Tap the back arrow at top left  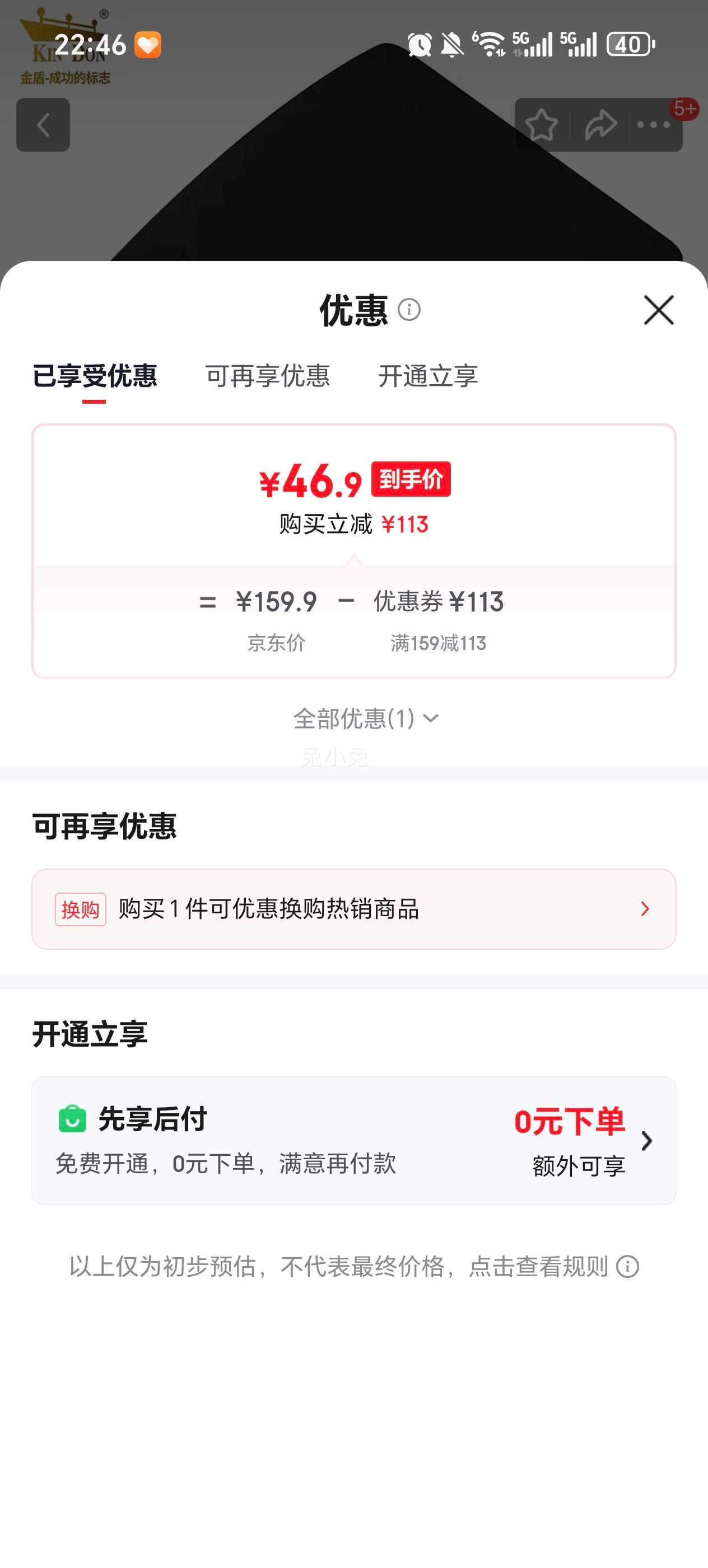(x=43, y=125)
